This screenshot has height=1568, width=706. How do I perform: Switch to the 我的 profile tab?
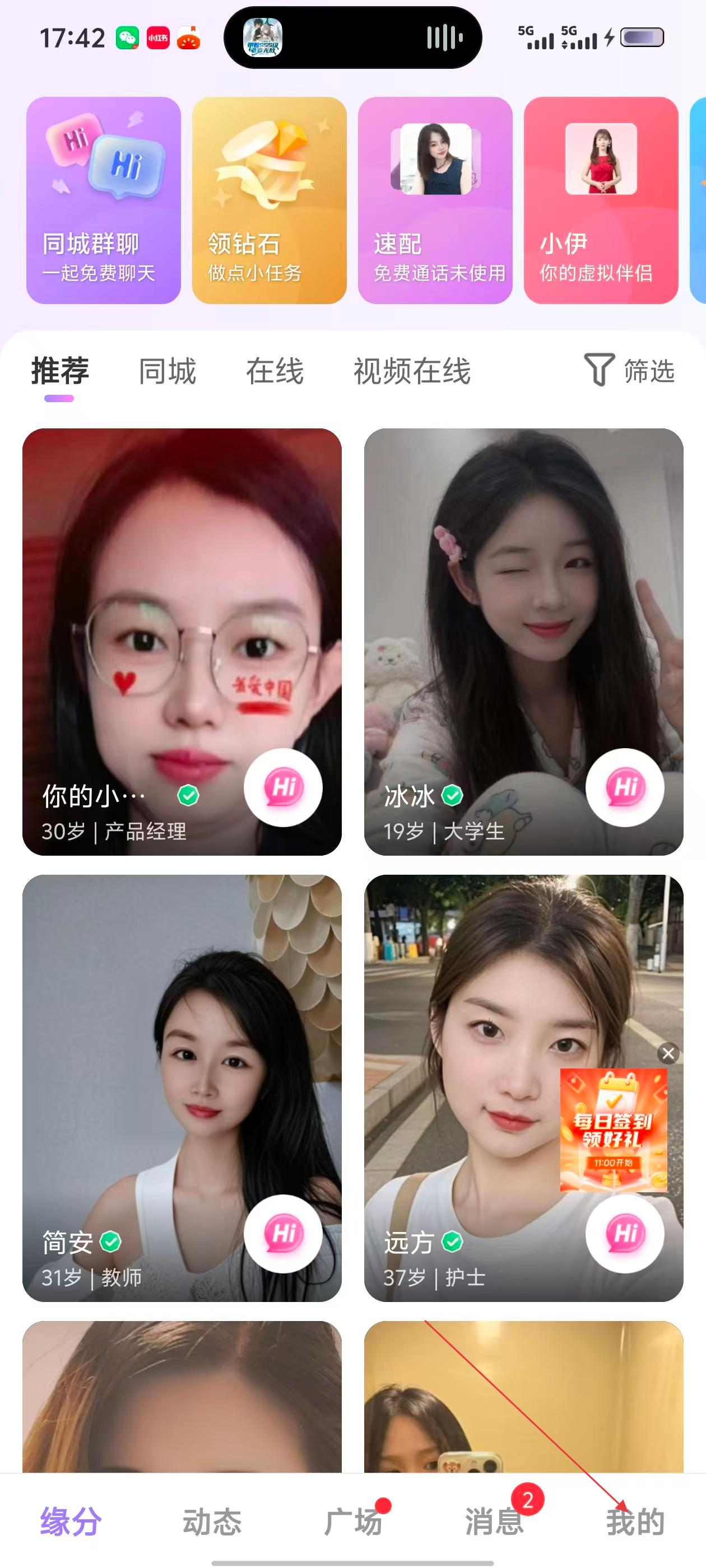[x=635, y=1522]
